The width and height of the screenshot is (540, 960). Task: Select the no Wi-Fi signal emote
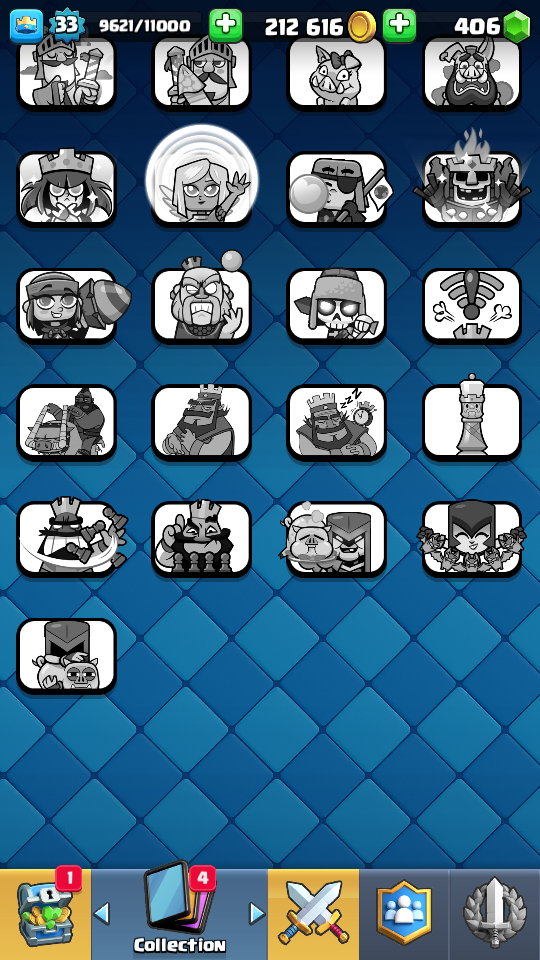471,306
